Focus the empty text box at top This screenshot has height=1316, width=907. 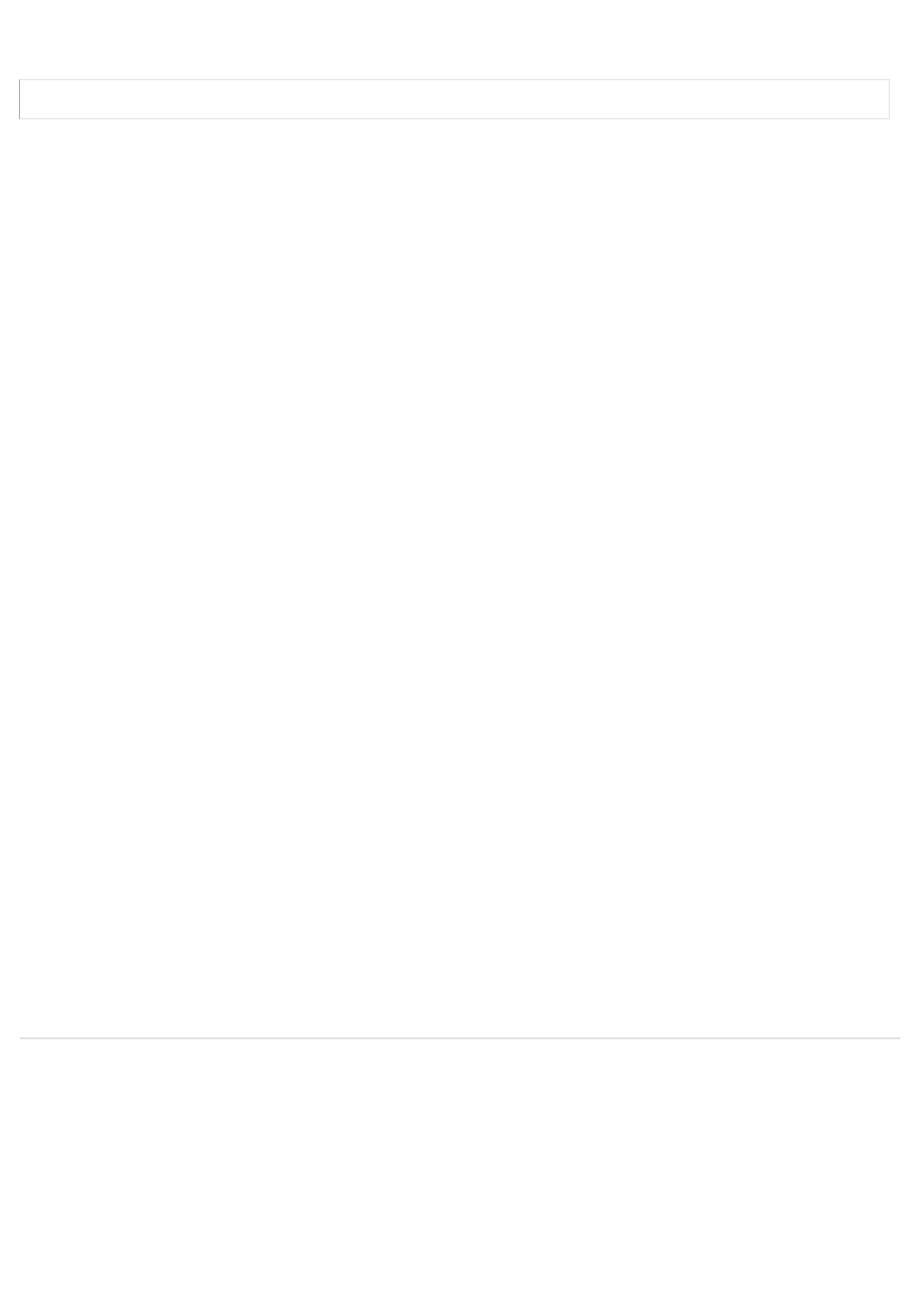[x=454, y=99]
